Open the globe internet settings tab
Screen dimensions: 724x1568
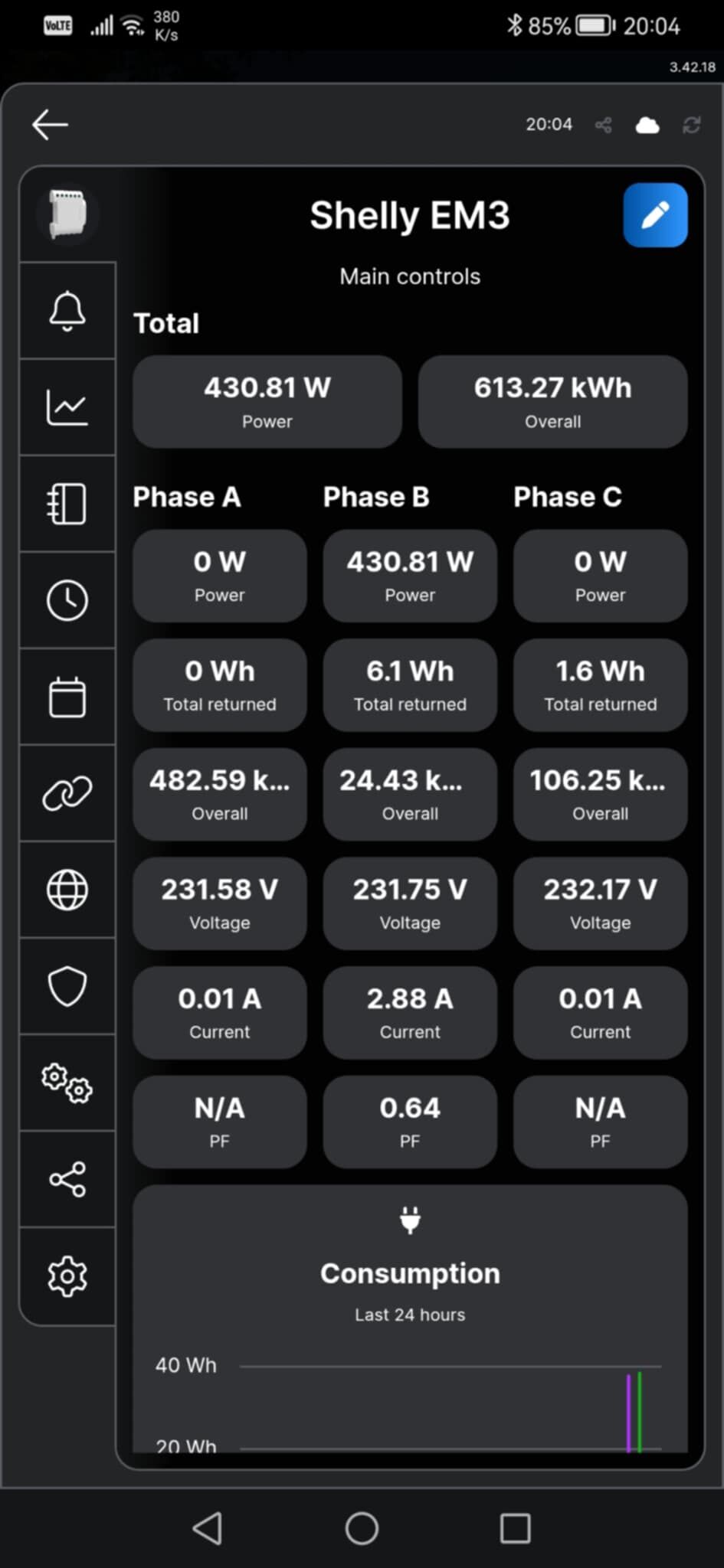[67, 890]
